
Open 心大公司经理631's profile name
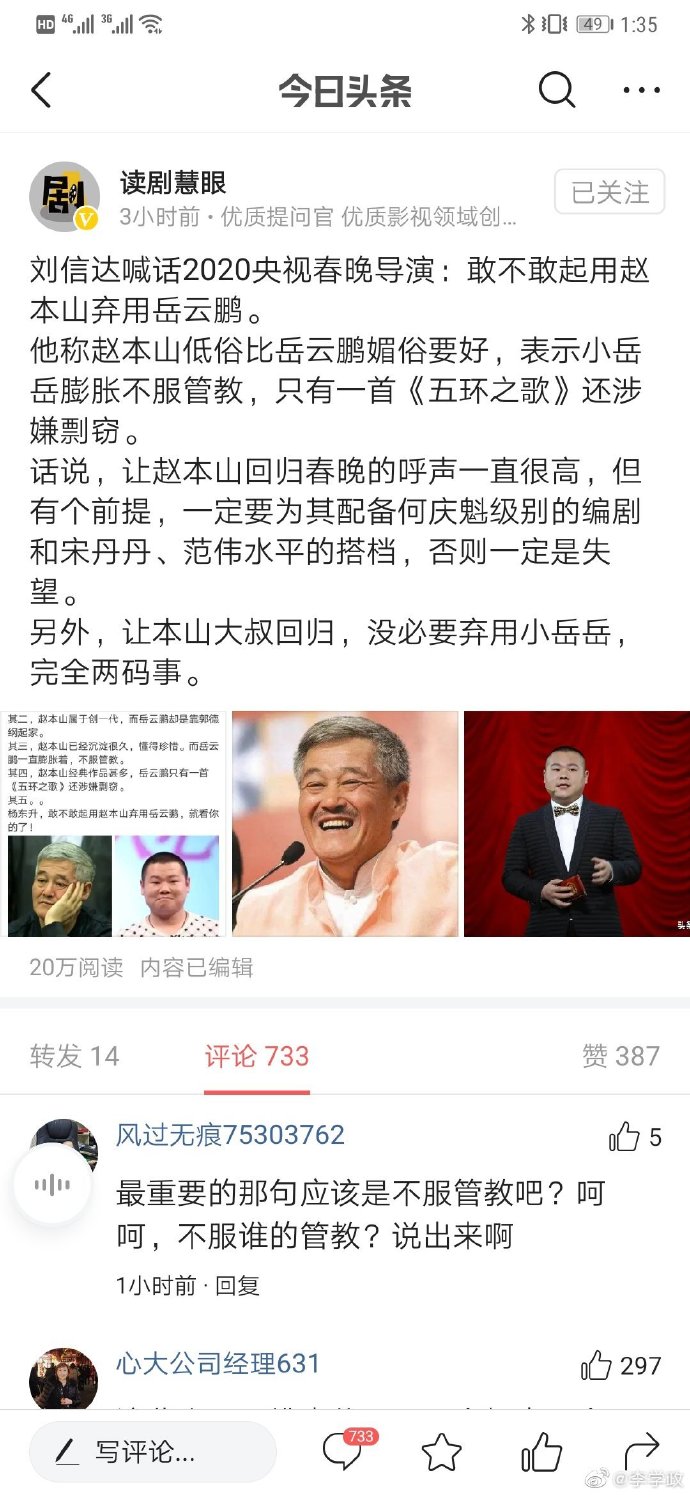tap(218, 1364)
